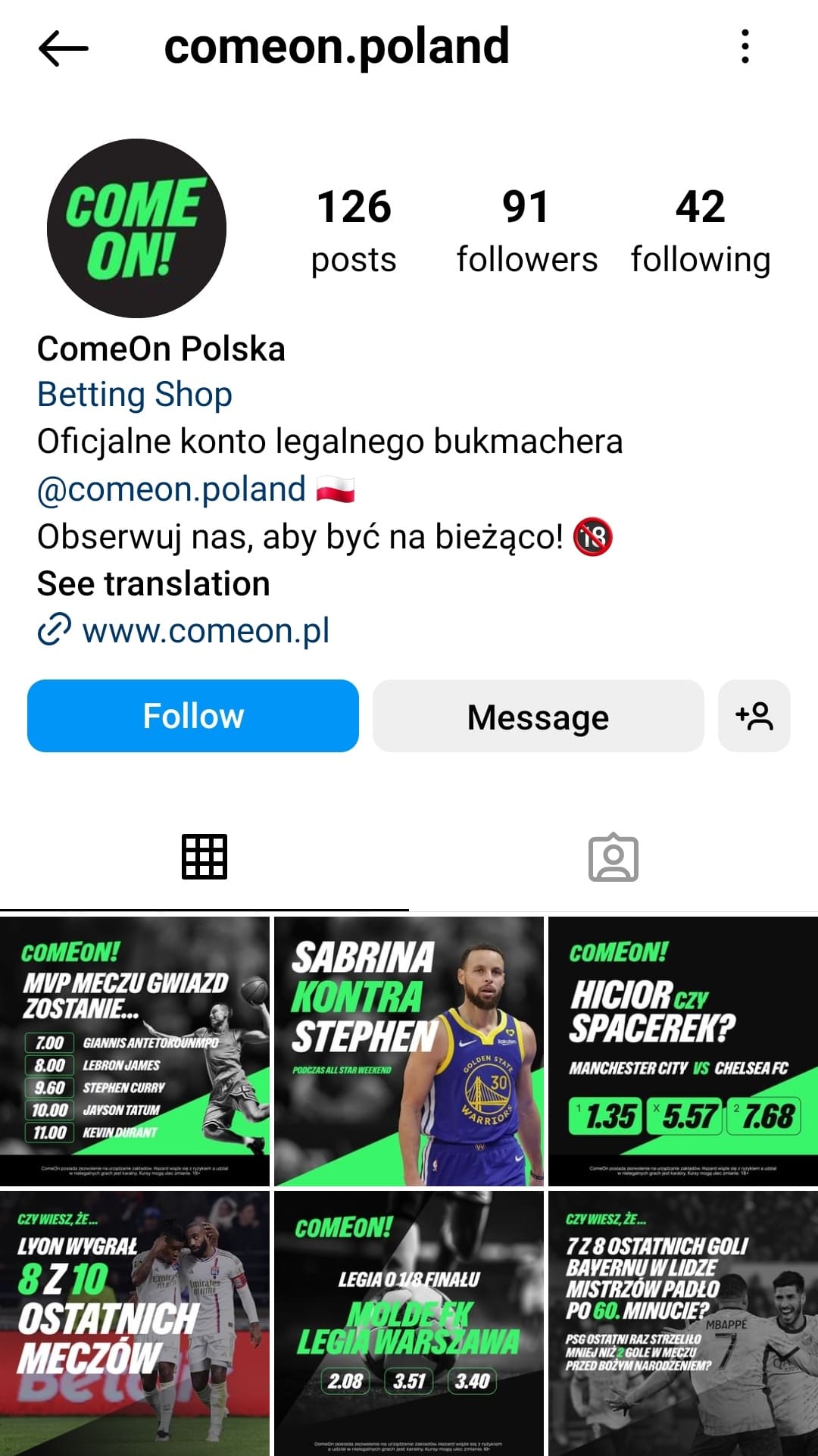
Task: Go back with the back arrow
Action: (62, 48)
